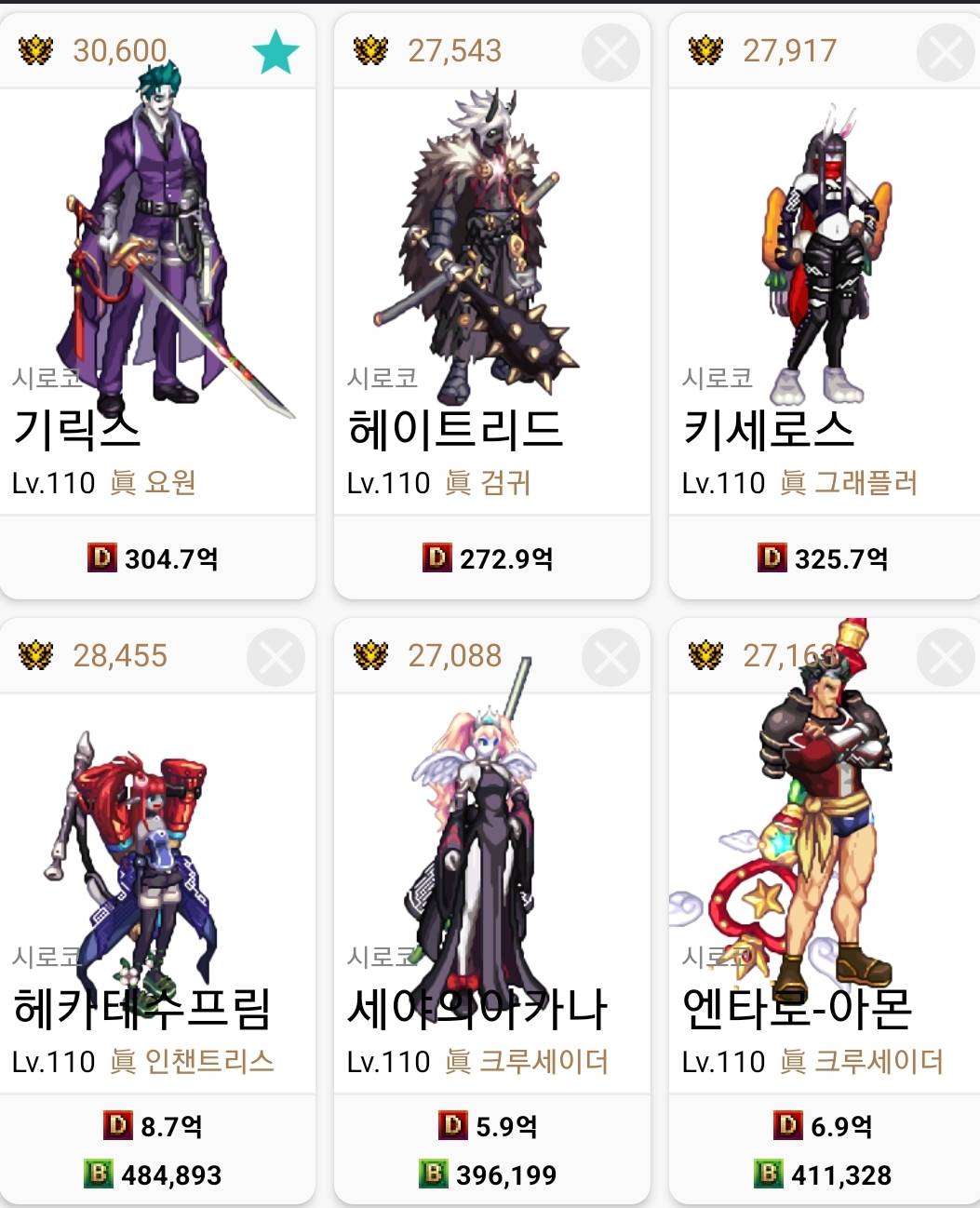Screen dimensions: 980x1208
Task: Remove 헤이트리드 with the X button
Action: pos(611,53)
